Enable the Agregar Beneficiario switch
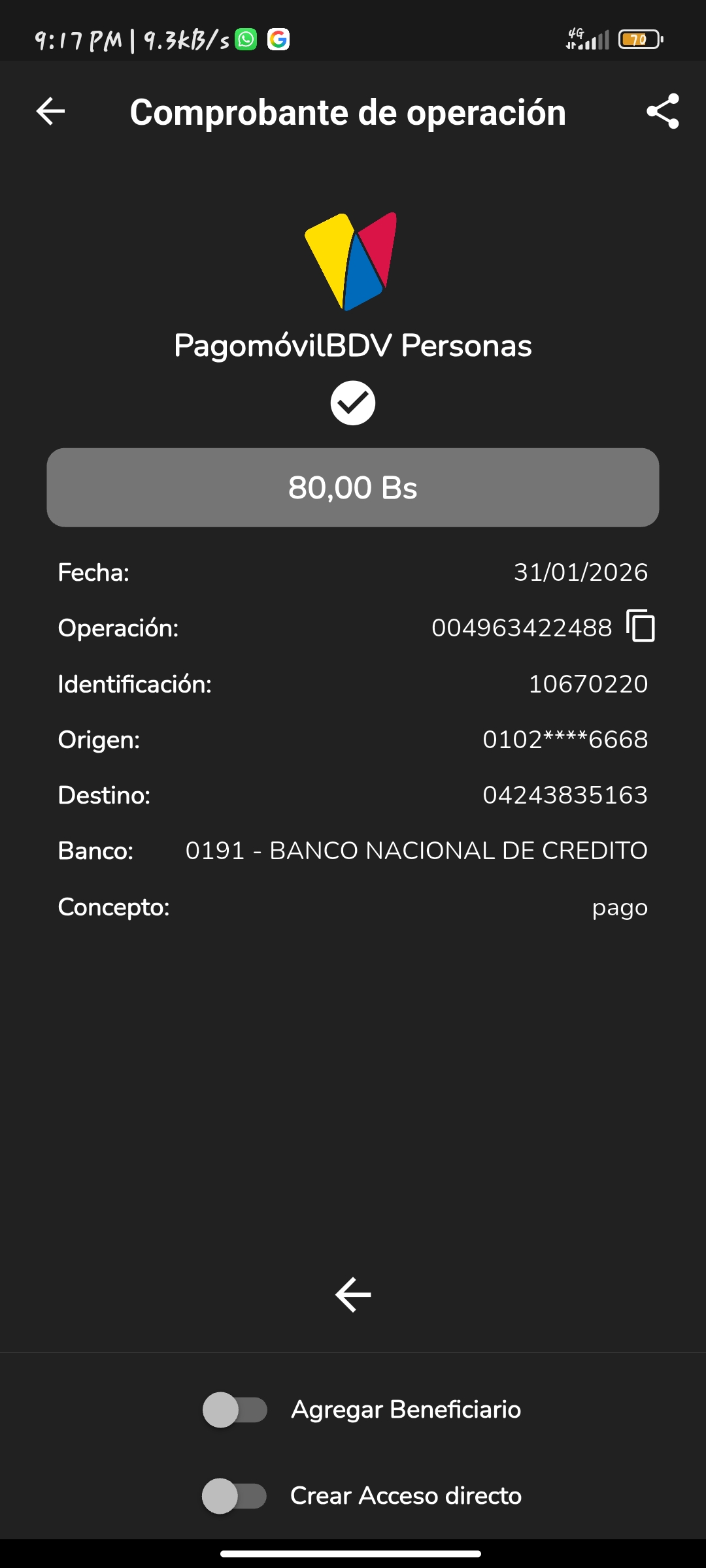 pyautogui.click(x=235, y=1410)
